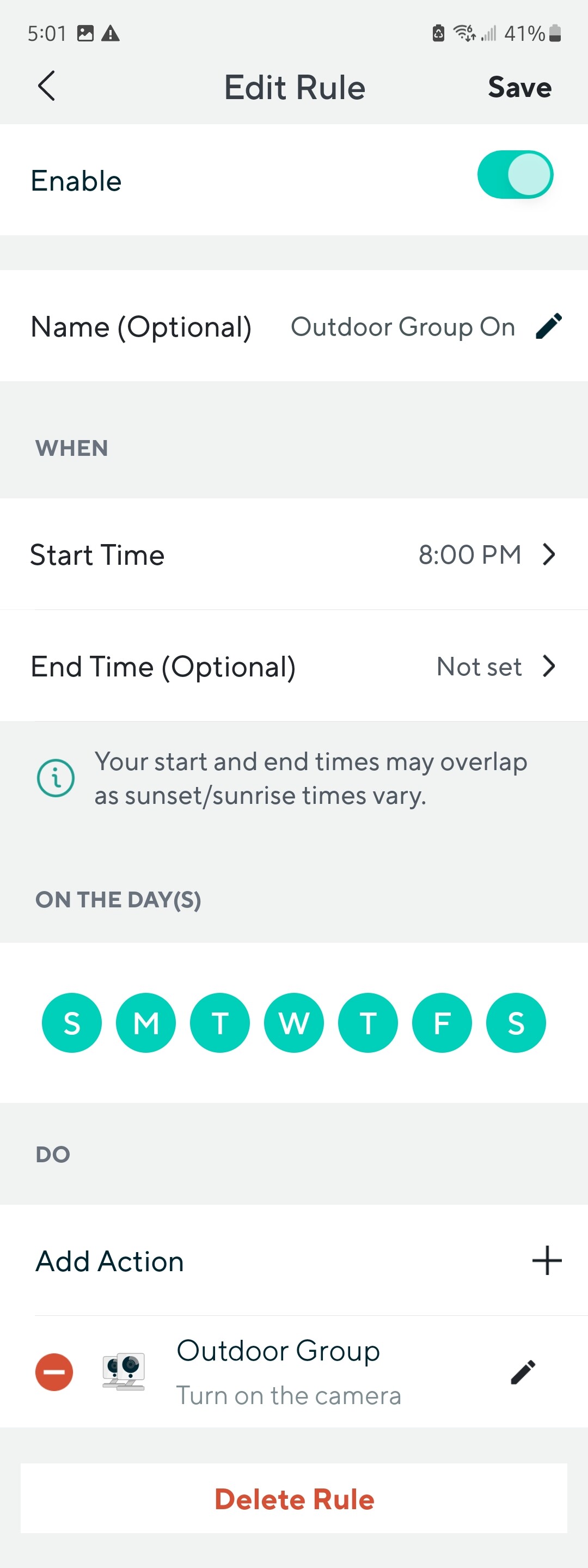Deselect Monday in day selector
The width and height of the screenshot is (588, 1568).
145,1023
